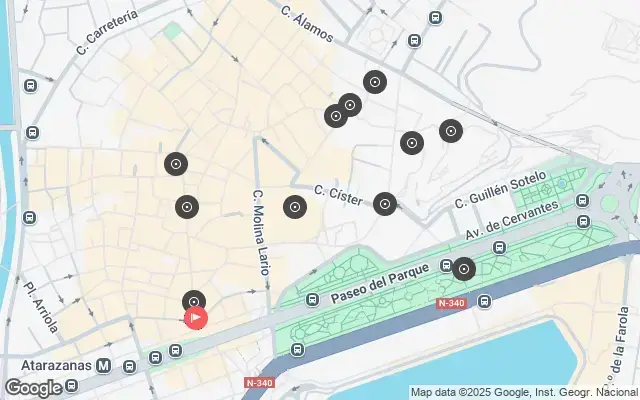Open the marker beside the C. Císter label
Screen dimensions: 640x400
[x=385, y=204]
